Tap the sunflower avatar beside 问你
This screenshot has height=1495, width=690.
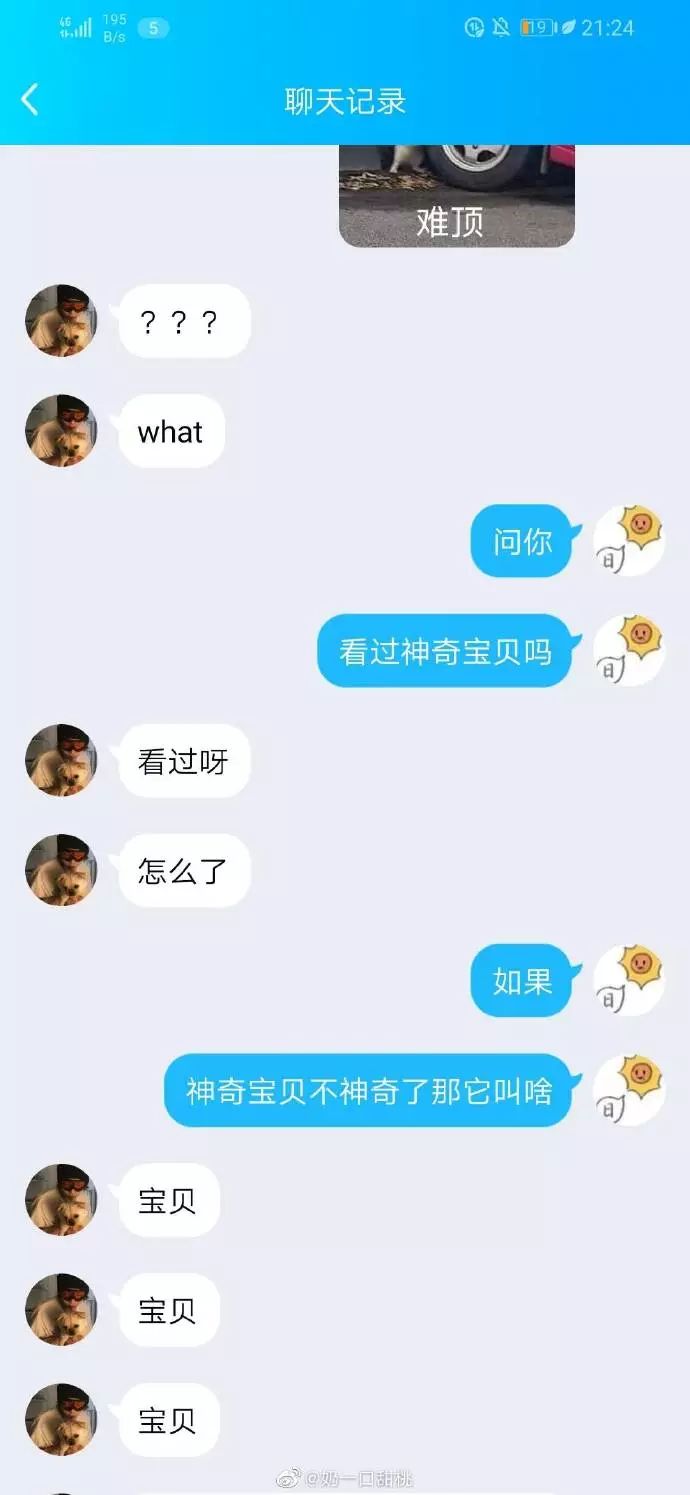tap(629, 541)
